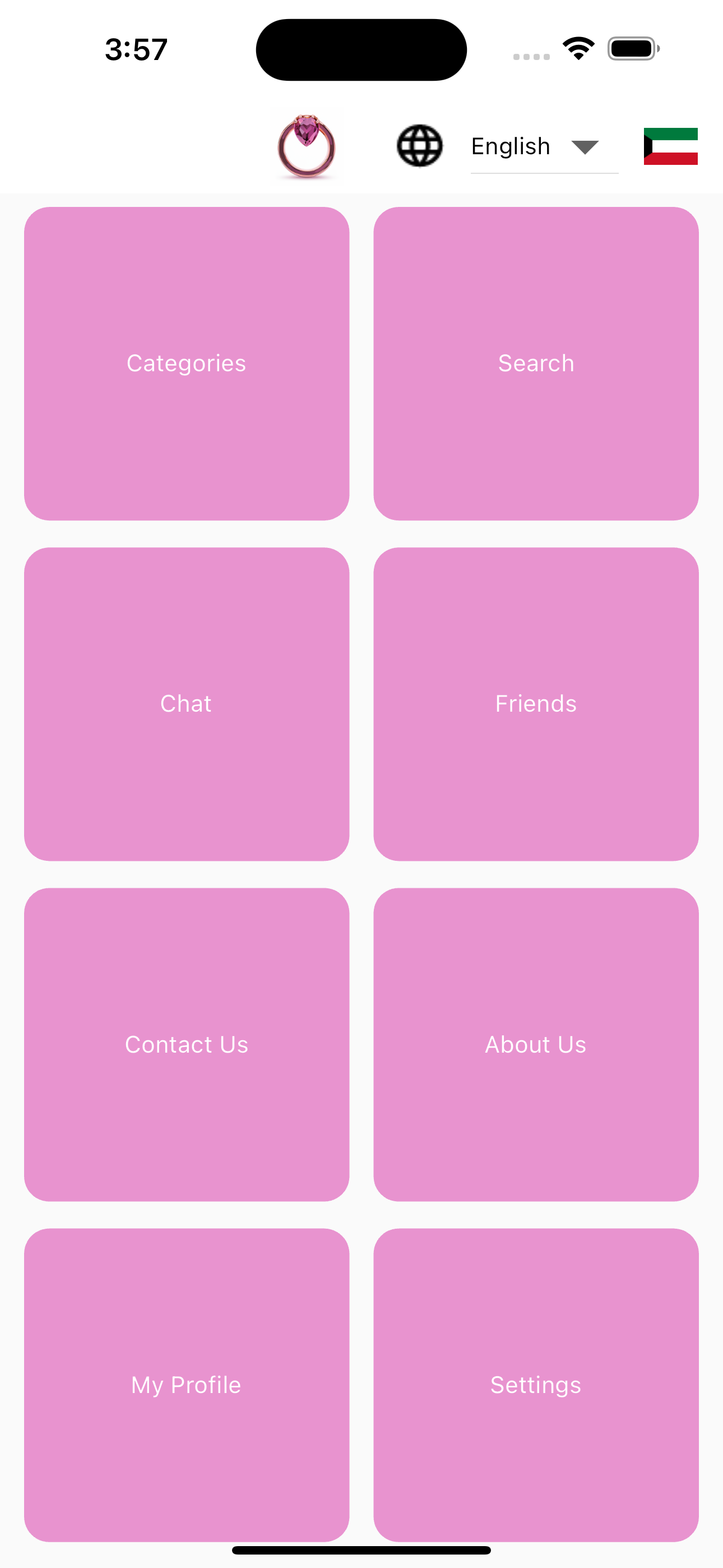The height and width of the screenshot is (1568, 723).
Task: Tap the Kuwait flag country selector
Action: (x=671, y=146)
